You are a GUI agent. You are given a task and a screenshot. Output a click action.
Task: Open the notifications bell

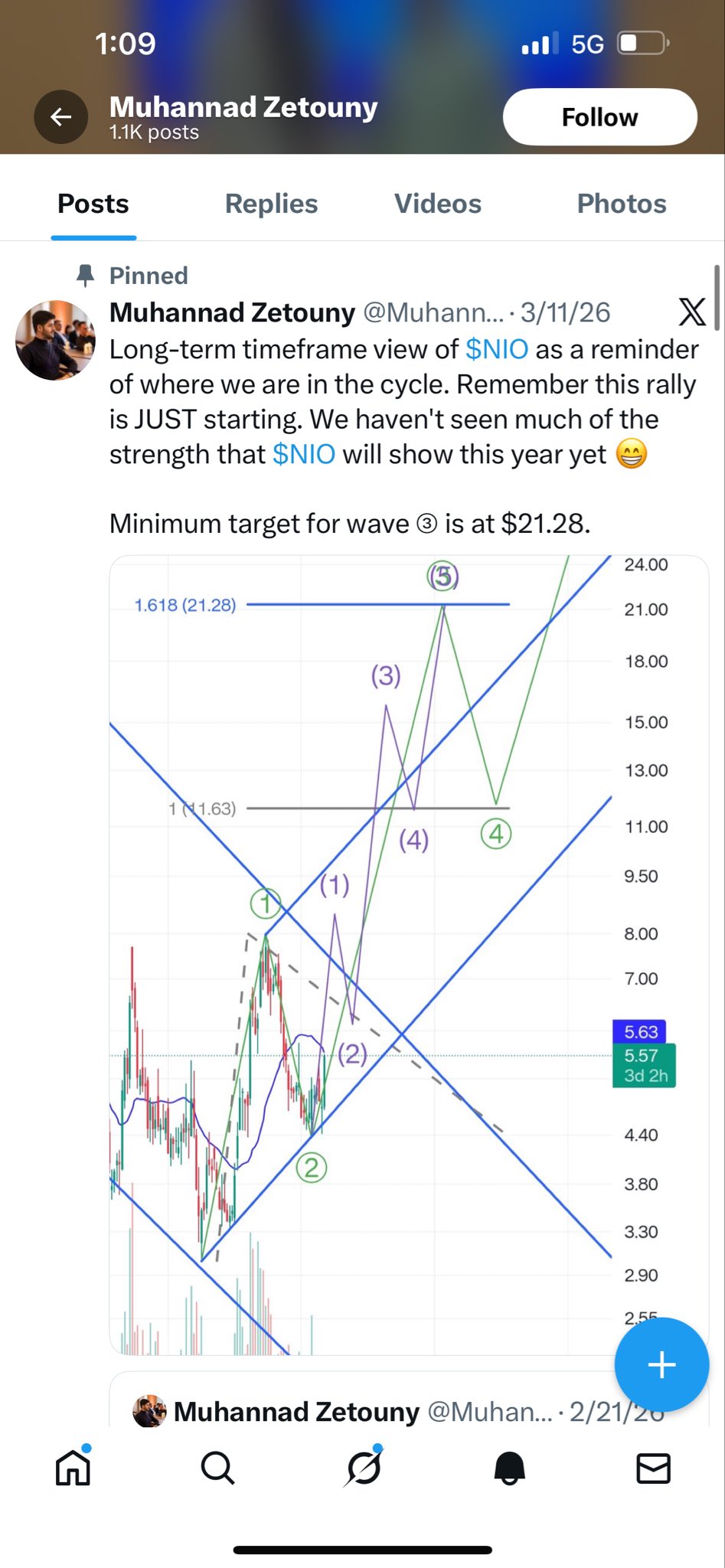[x=509, y=1468]
